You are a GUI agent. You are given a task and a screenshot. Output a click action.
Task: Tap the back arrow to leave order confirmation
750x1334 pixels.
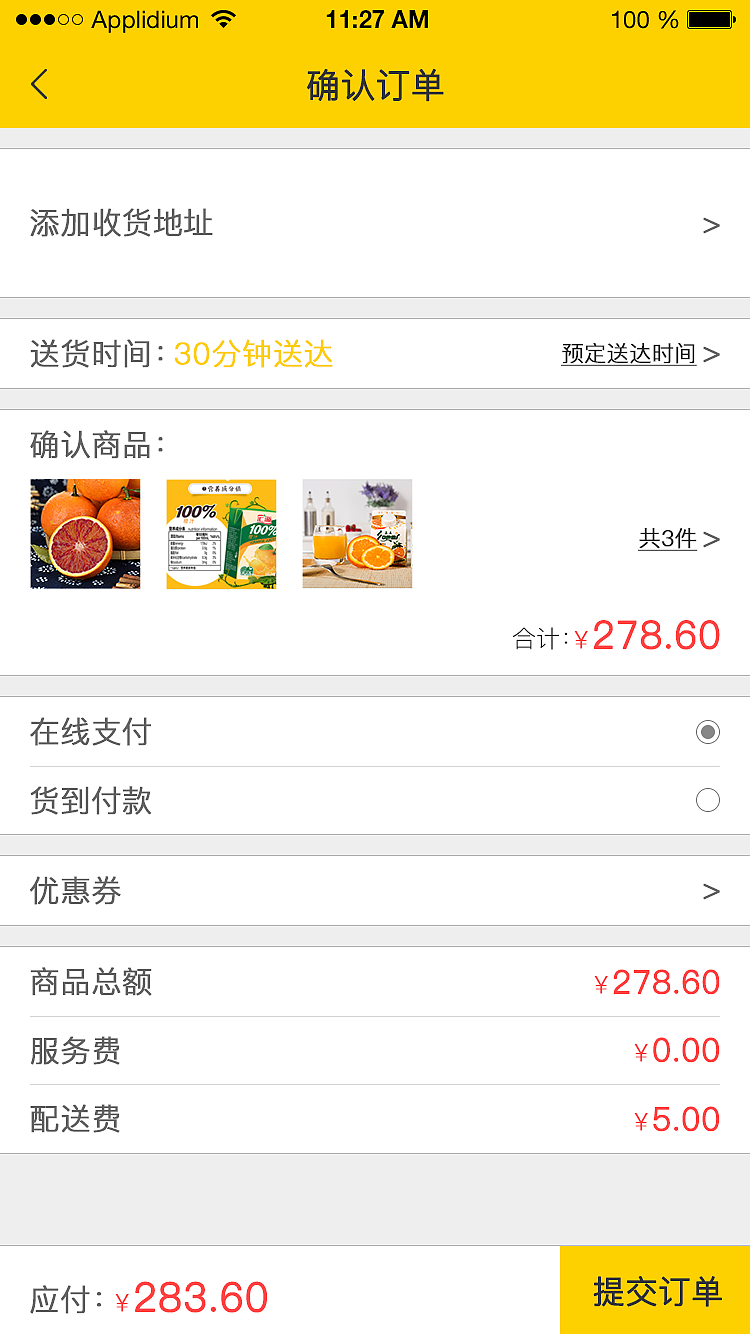[x=38, y=85]
